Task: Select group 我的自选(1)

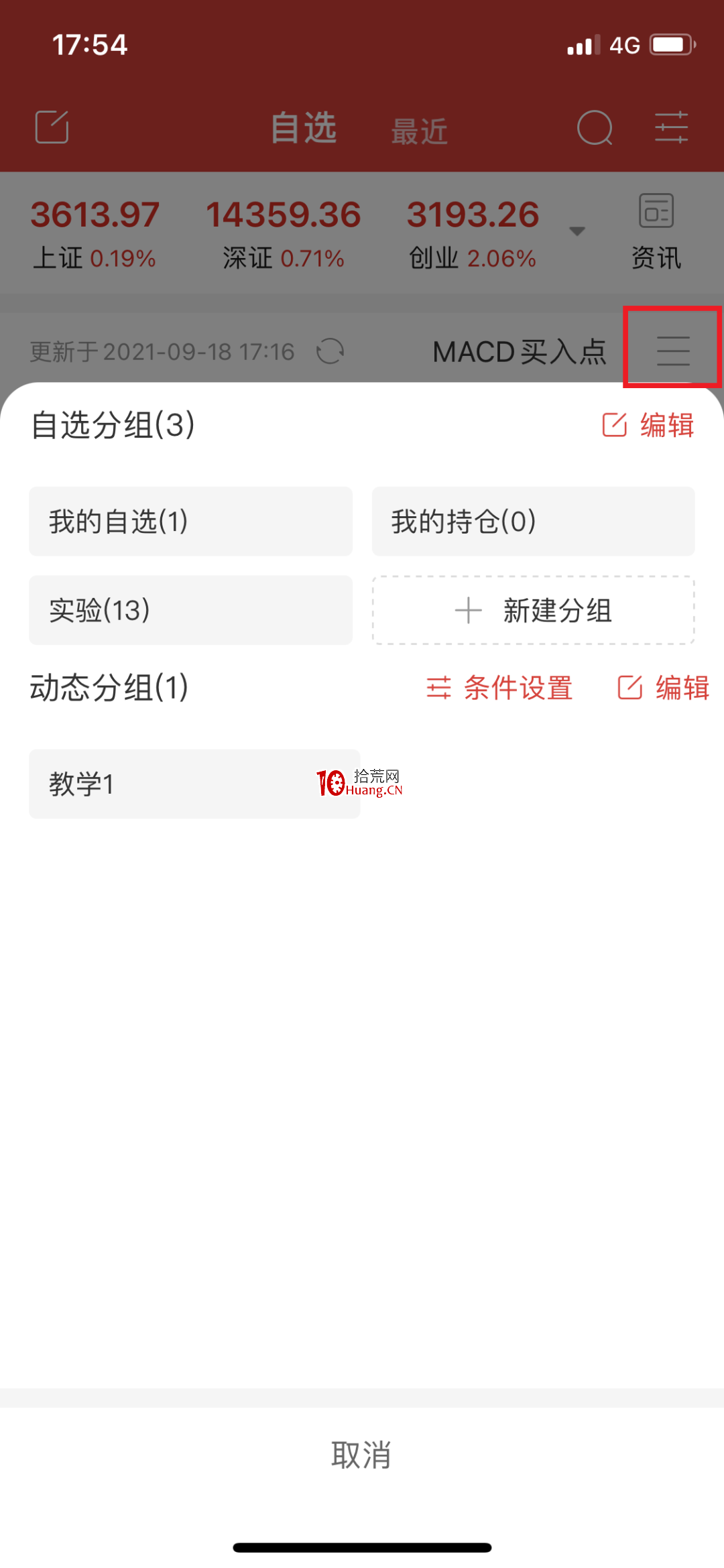Action: [190, 521]
